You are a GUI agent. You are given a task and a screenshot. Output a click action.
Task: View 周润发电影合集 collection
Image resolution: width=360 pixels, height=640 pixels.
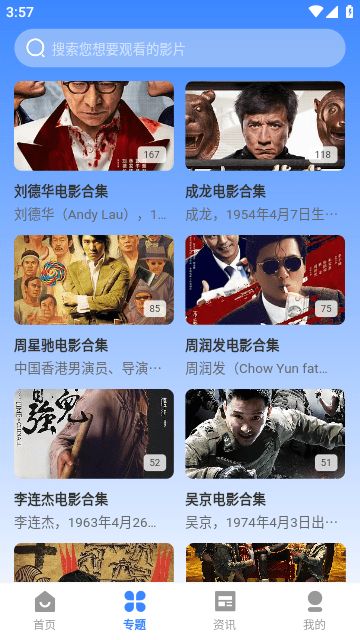[265, 306]
